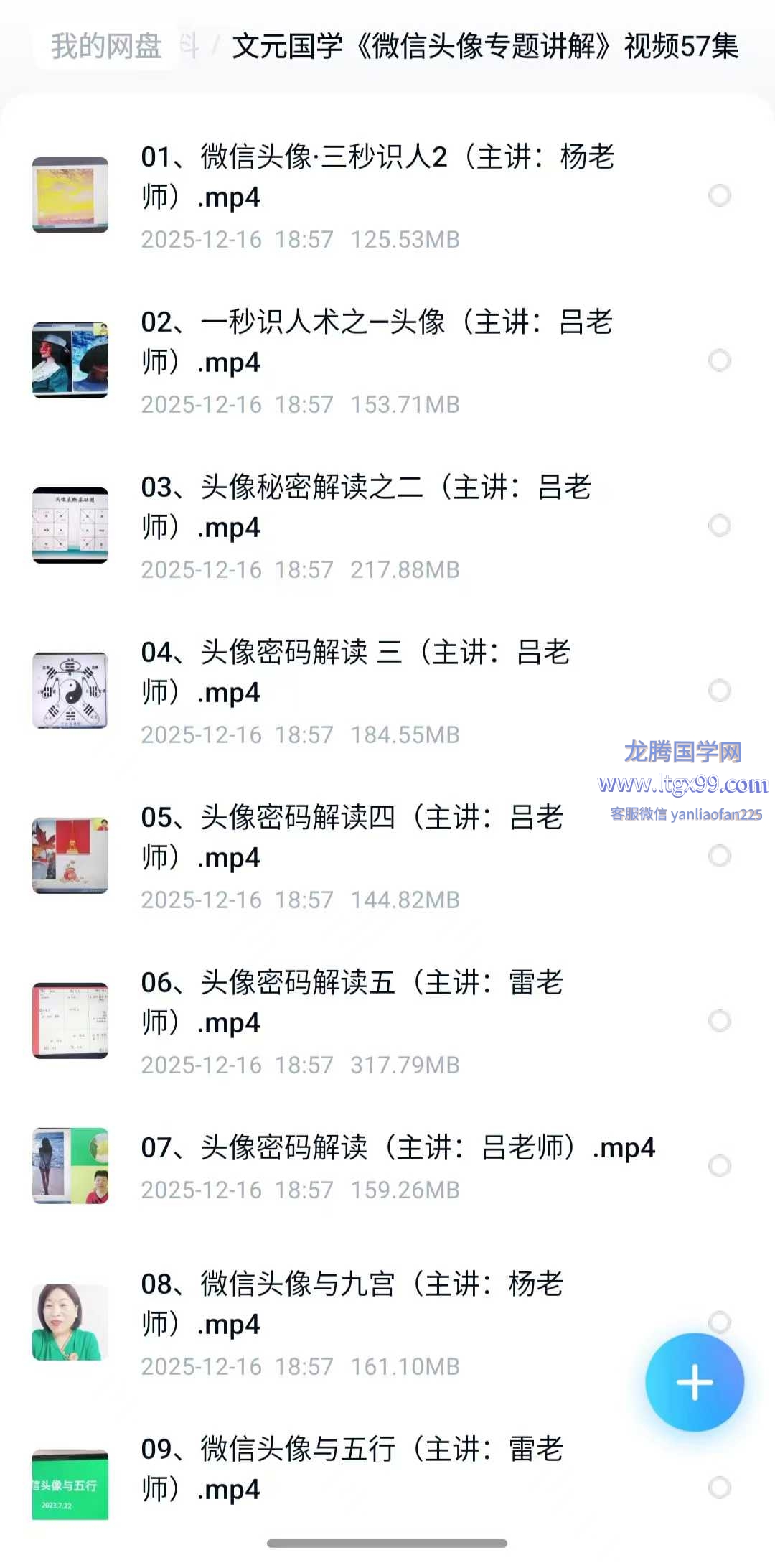Tap the blue plus add button
The height and width of the screenshot is (1568, 775).
[x=694, y=1382]
